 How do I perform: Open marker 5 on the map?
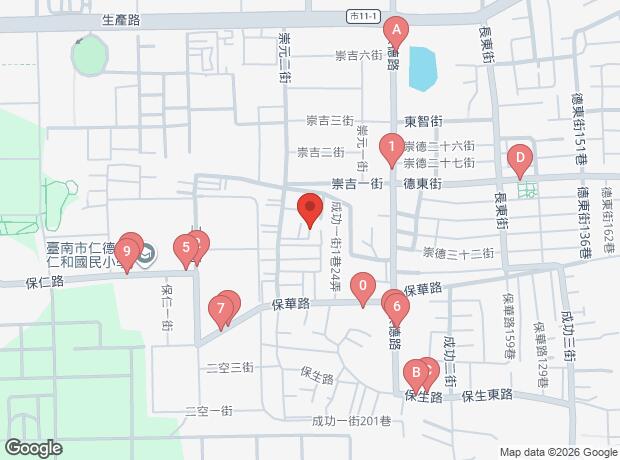tap(186, 250)
